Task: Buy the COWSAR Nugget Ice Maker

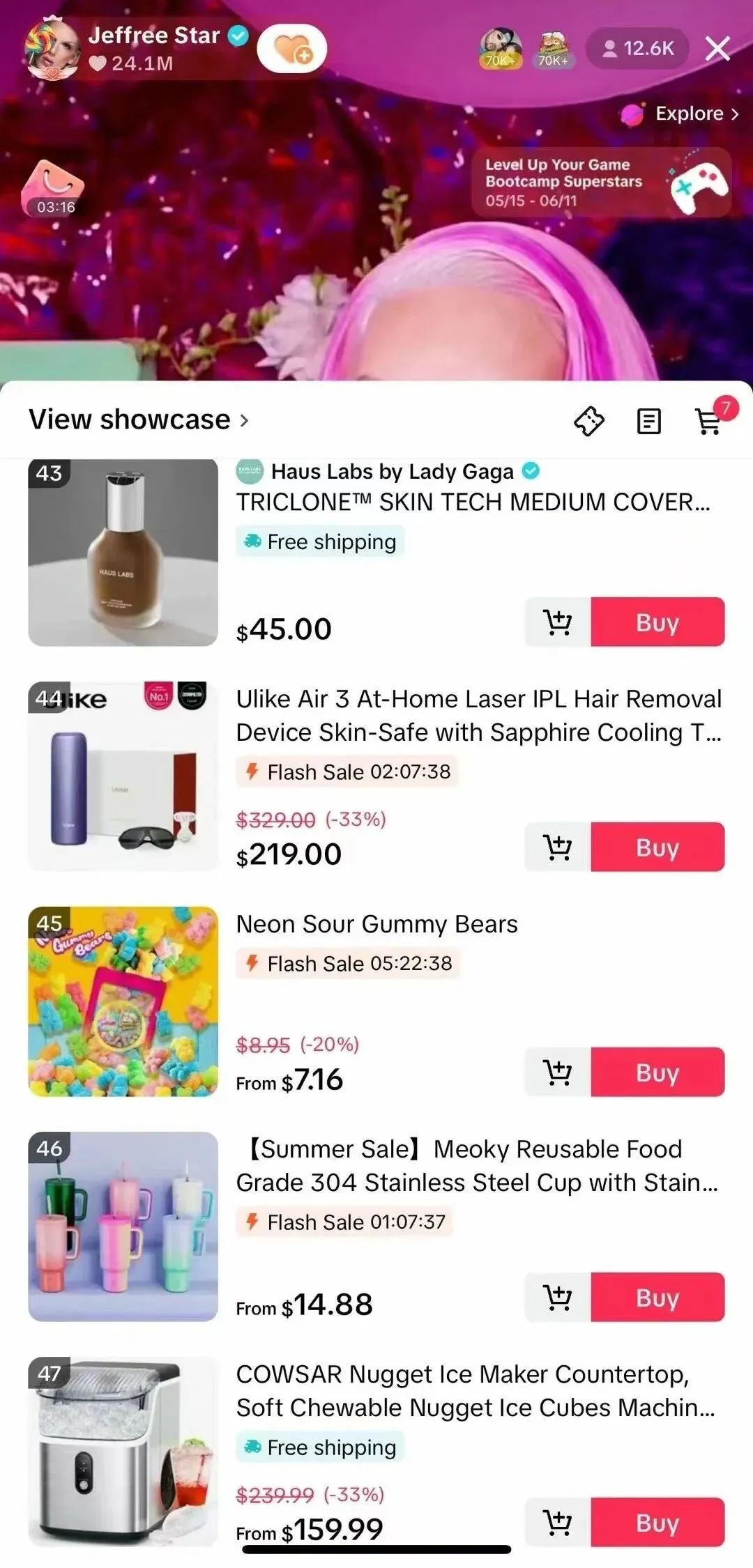Action: [657, 1522]
